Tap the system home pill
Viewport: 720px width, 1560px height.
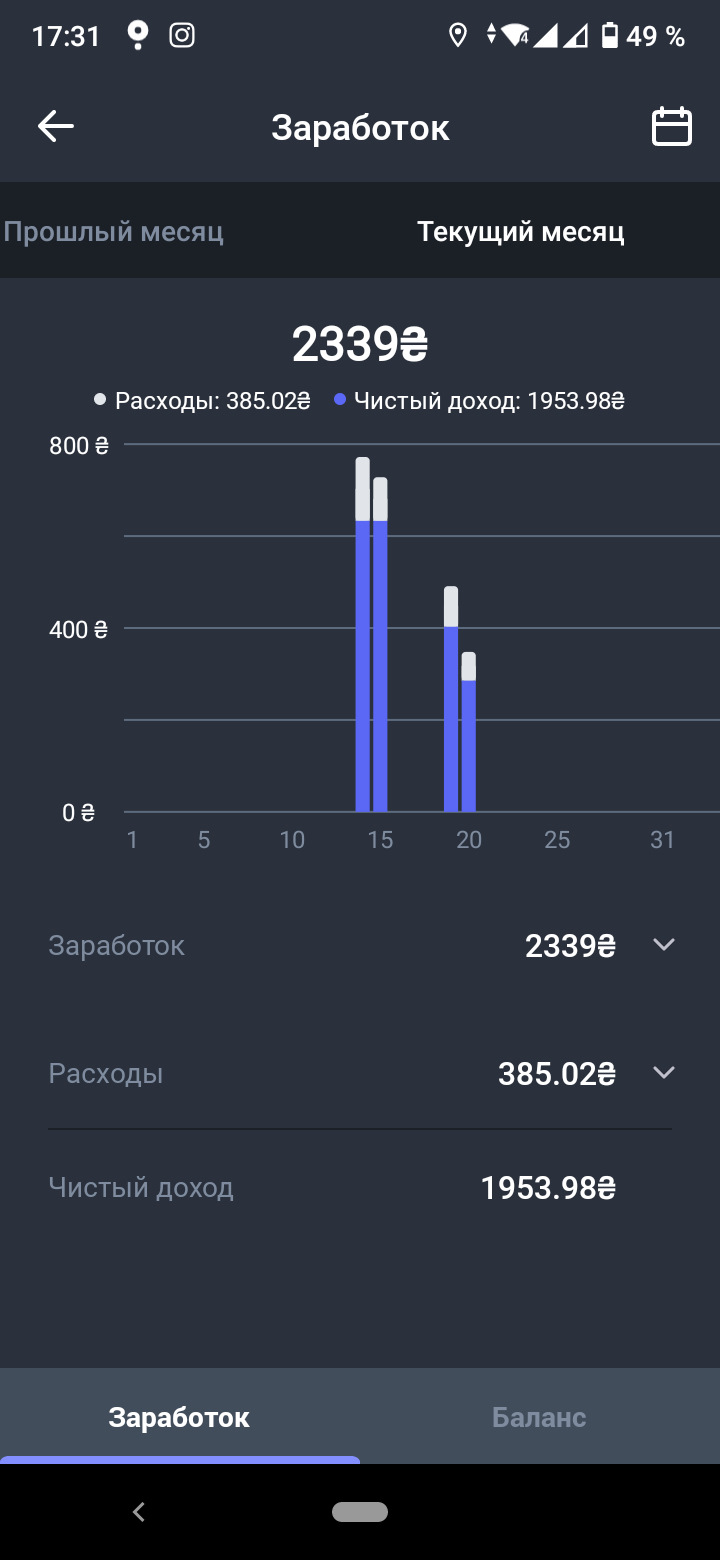click(360, 1512)
